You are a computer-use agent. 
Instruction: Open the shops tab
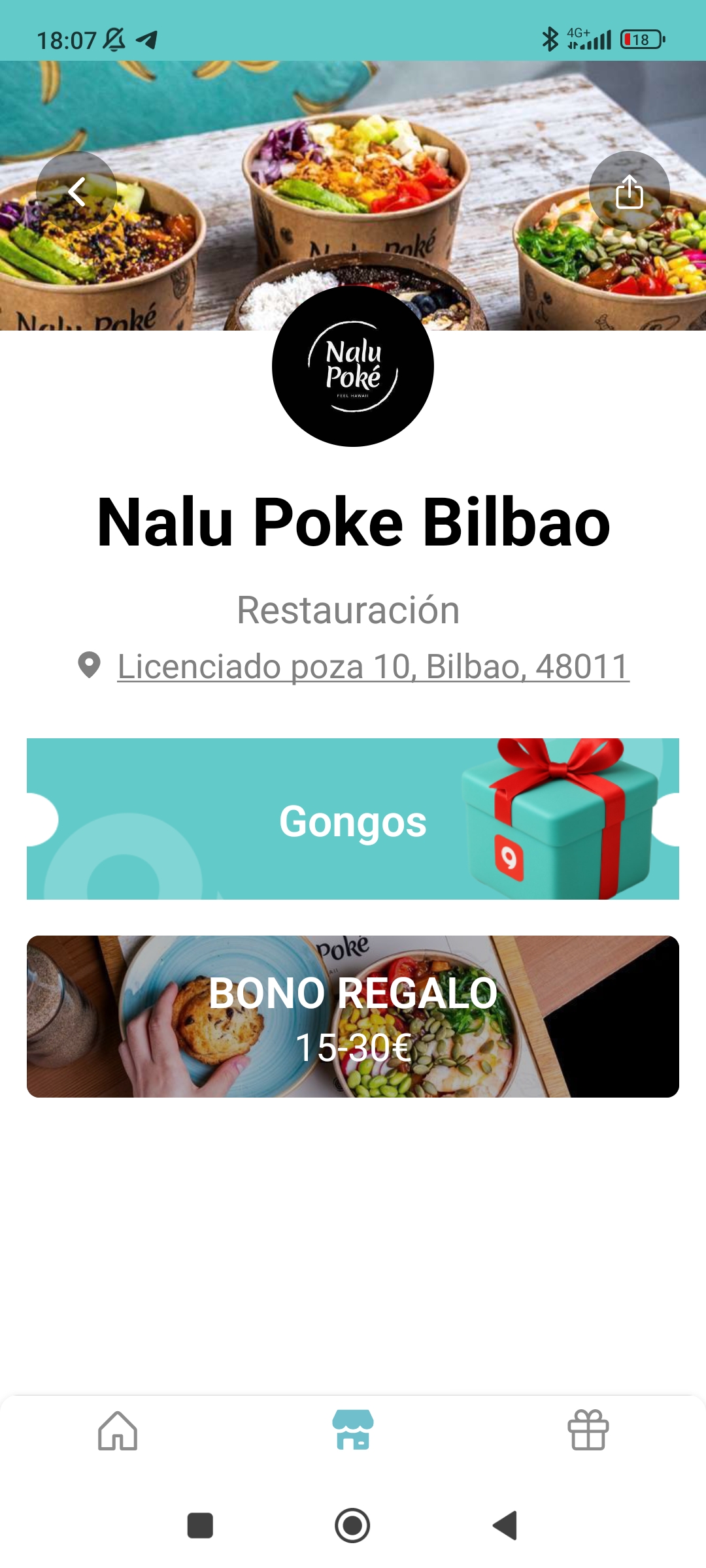[x=353, y=1431]
